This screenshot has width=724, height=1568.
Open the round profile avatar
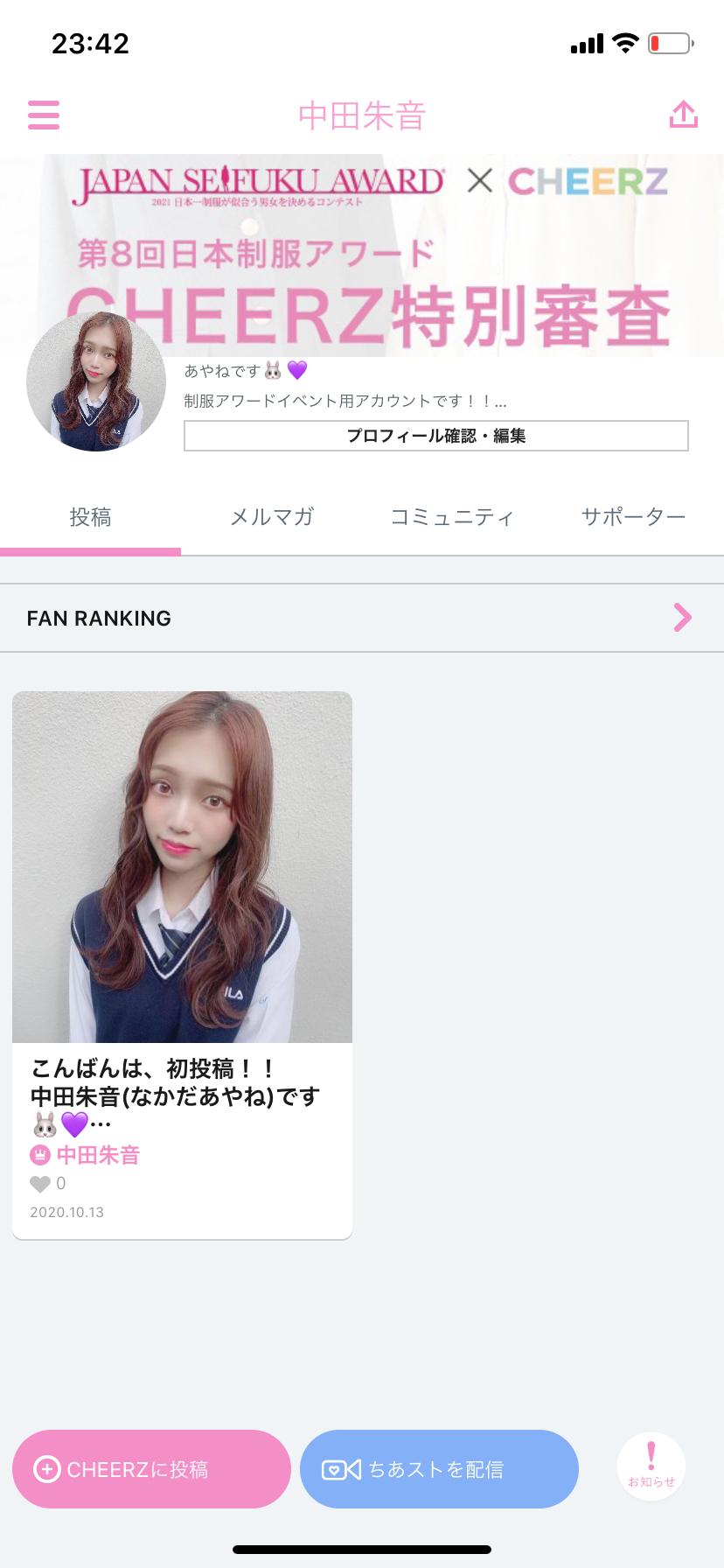coord(96,381)
